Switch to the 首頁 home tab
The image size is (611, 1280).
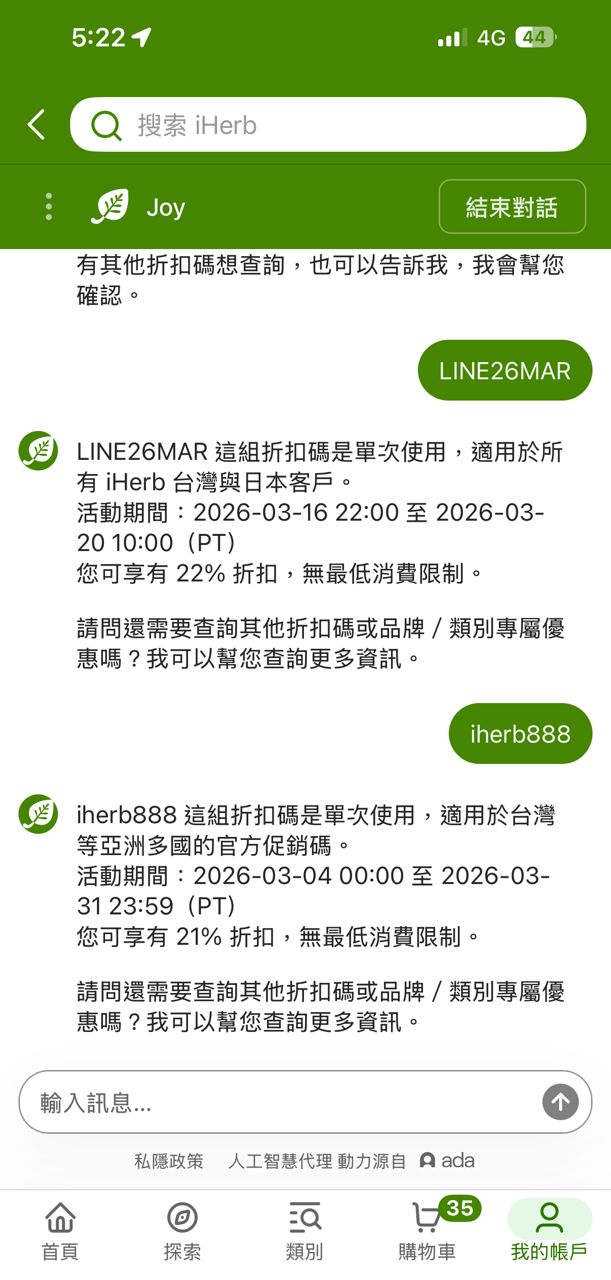(60, 1232)
